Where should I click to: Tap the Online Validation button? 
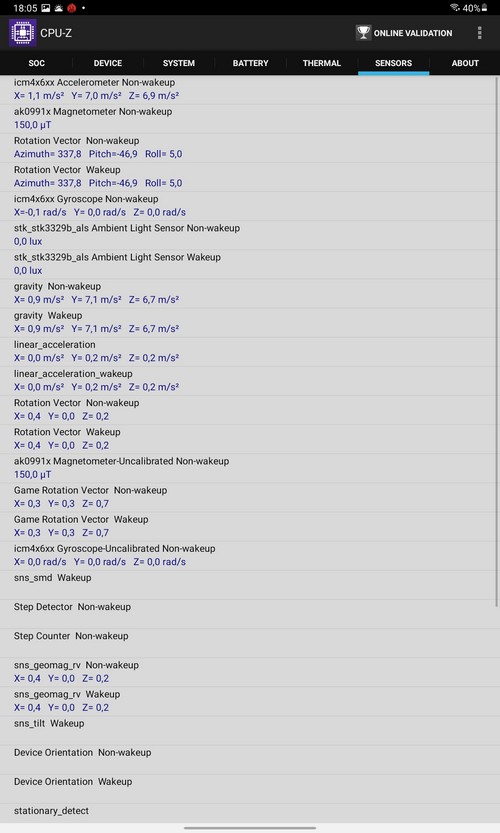(404, 33)
